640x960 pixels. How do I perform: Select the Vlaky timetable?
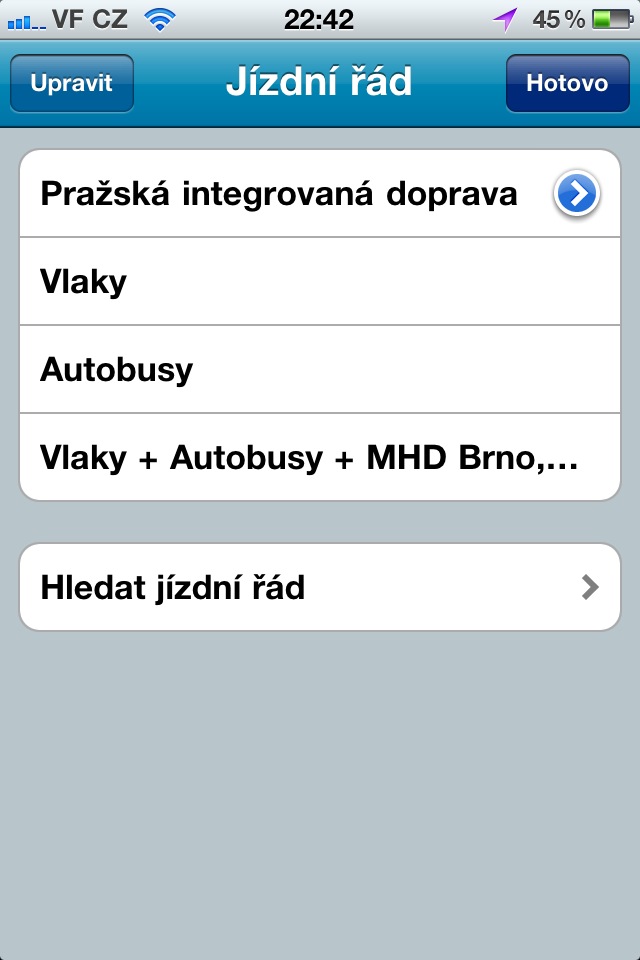coord(320,282)
